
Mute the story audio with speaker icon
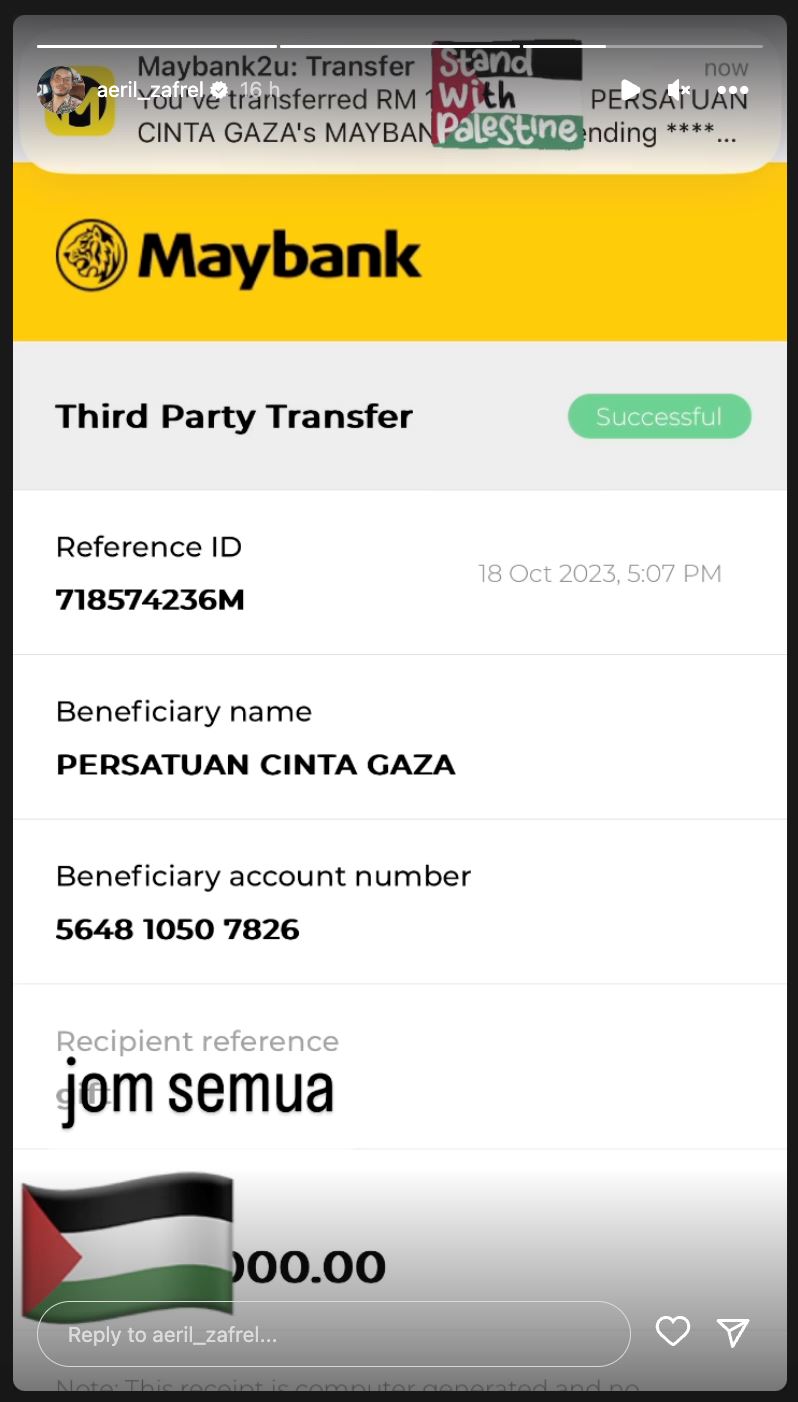point(678,89)
